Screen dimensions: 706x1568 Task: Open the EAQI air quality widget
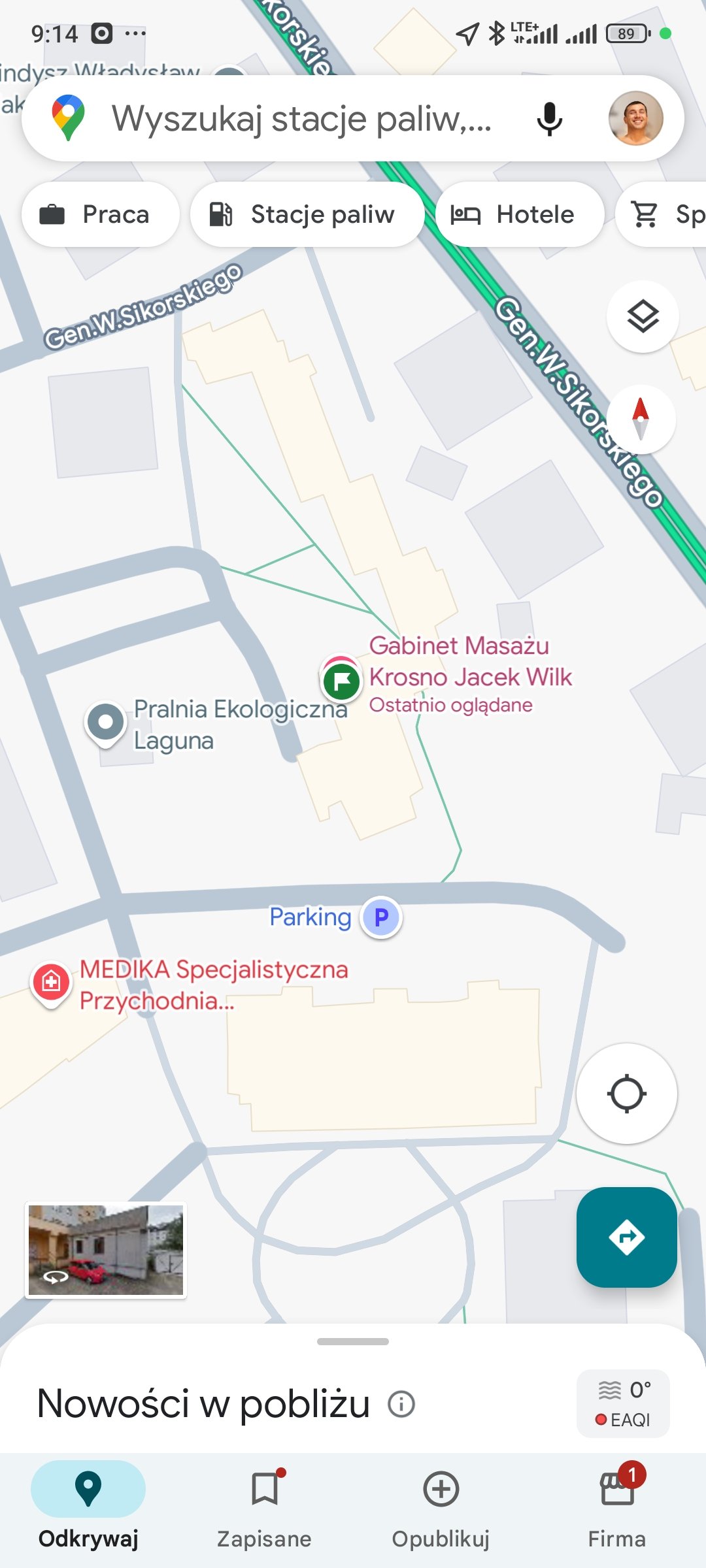click(623, 1403)
